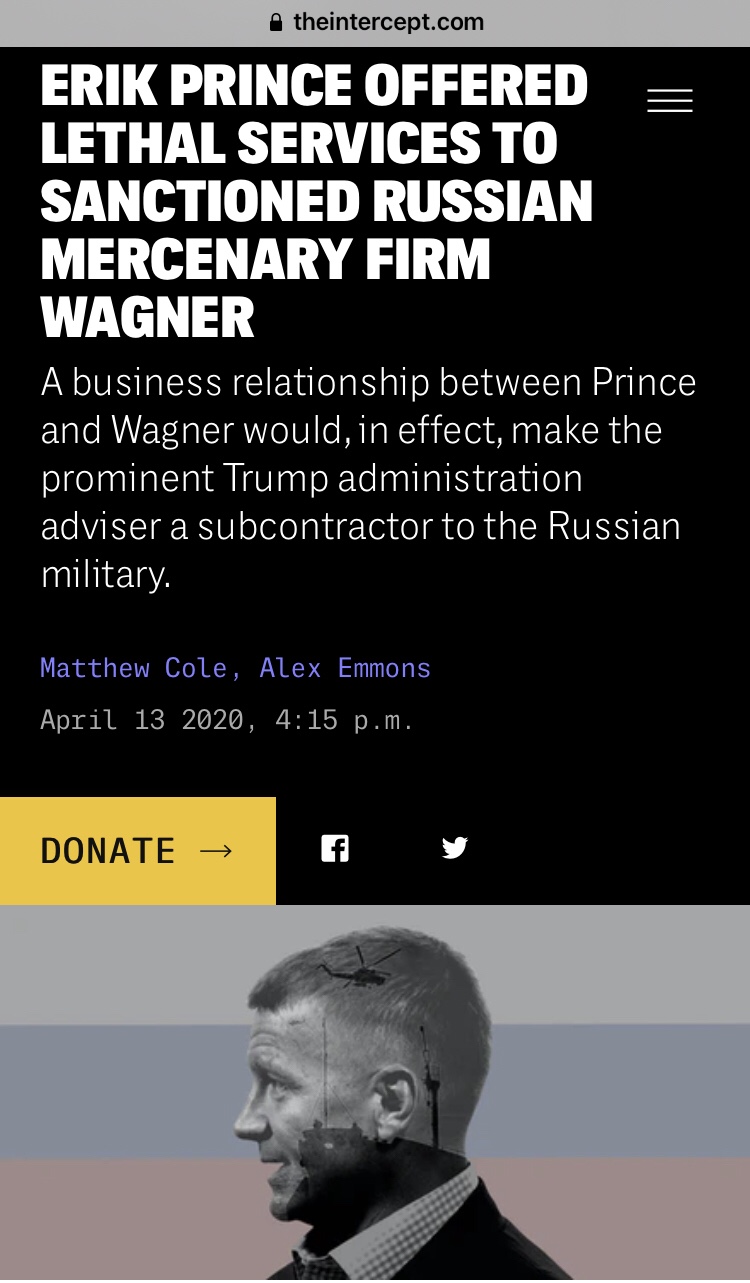Tap the yellow Donate button
The image size is (750, 1283).
(x=137, y=851)
